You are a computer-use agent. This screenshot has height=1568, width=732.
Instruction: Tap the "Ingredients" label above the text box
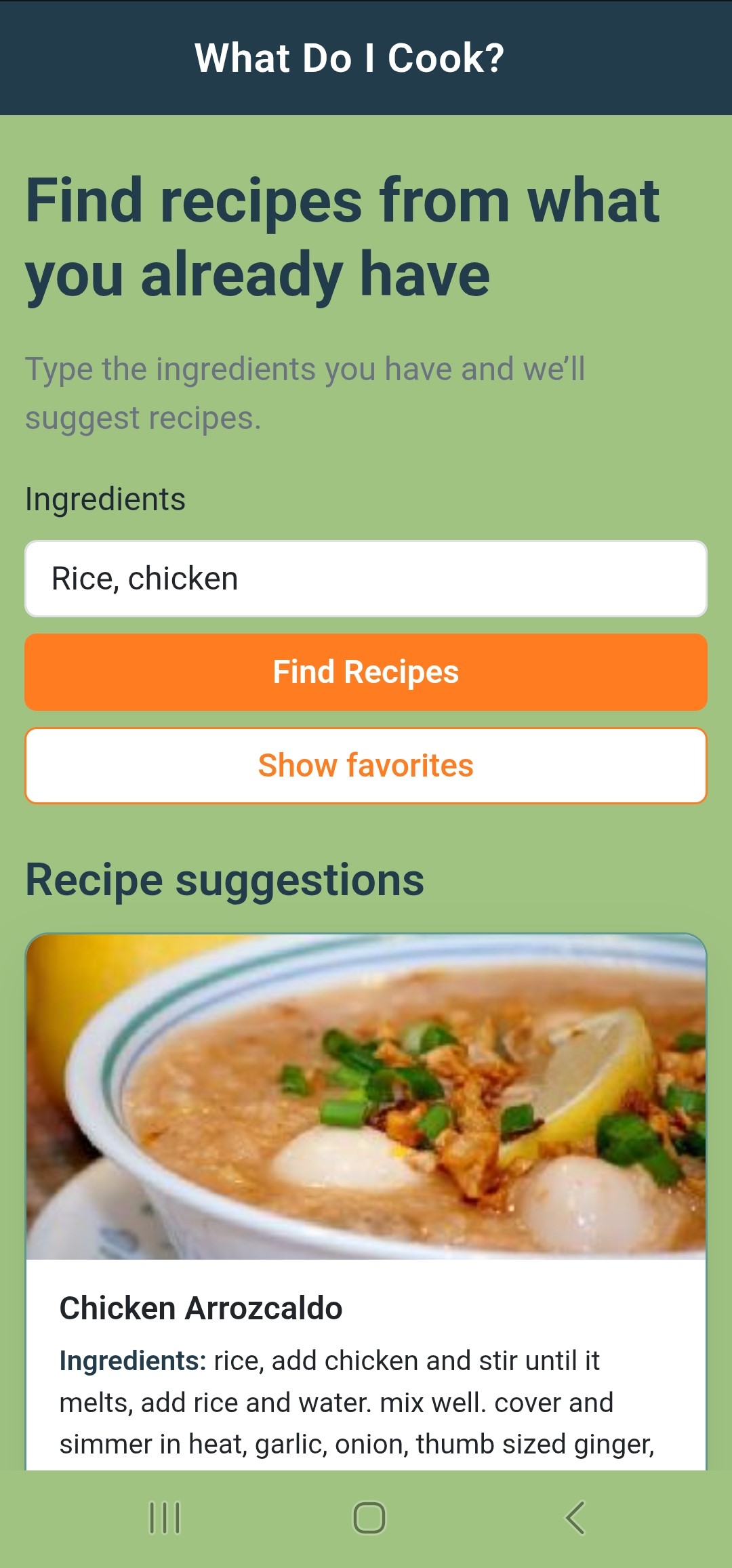tap(105, 499)
